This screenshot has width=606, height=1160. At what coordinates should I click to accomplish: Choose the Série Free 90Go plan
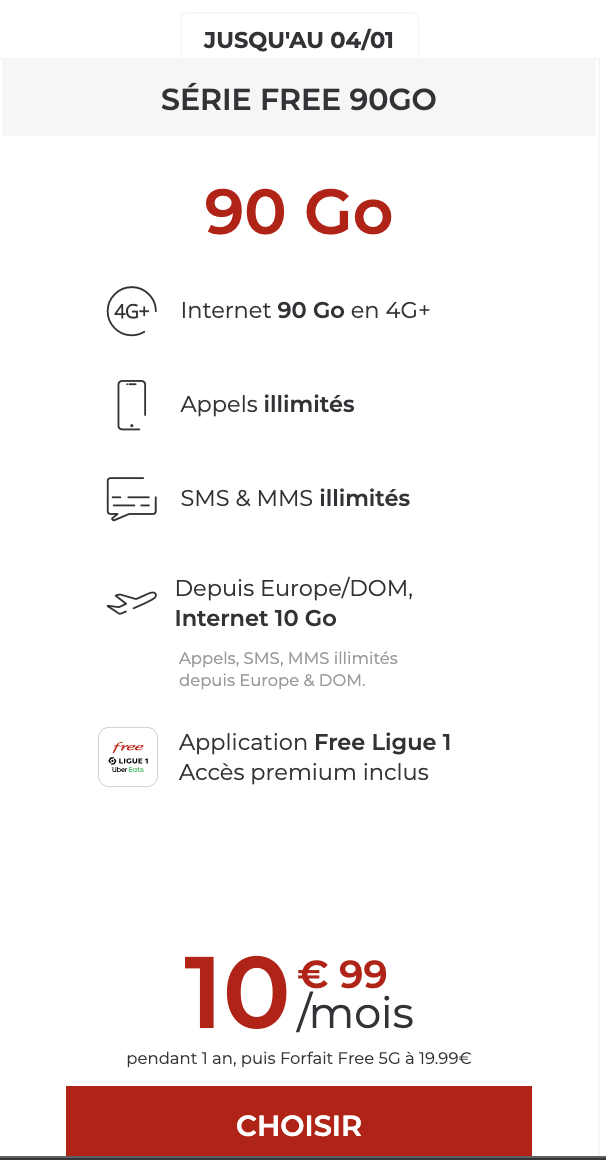tap(298, 1123)
